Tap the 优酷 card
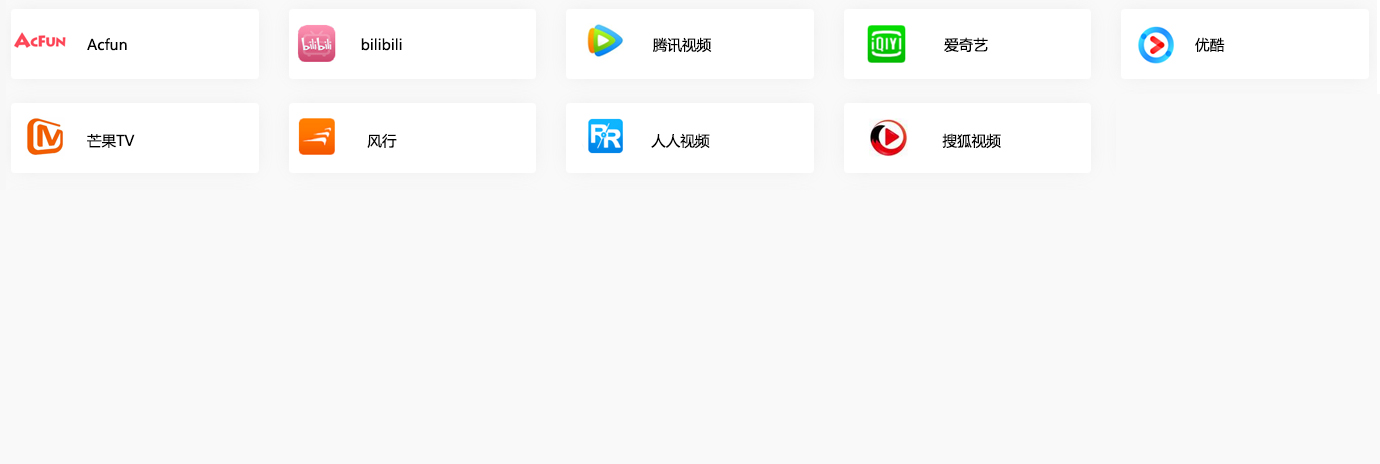The height and width of the screenshot is (464, 1380). point(1244,44)
